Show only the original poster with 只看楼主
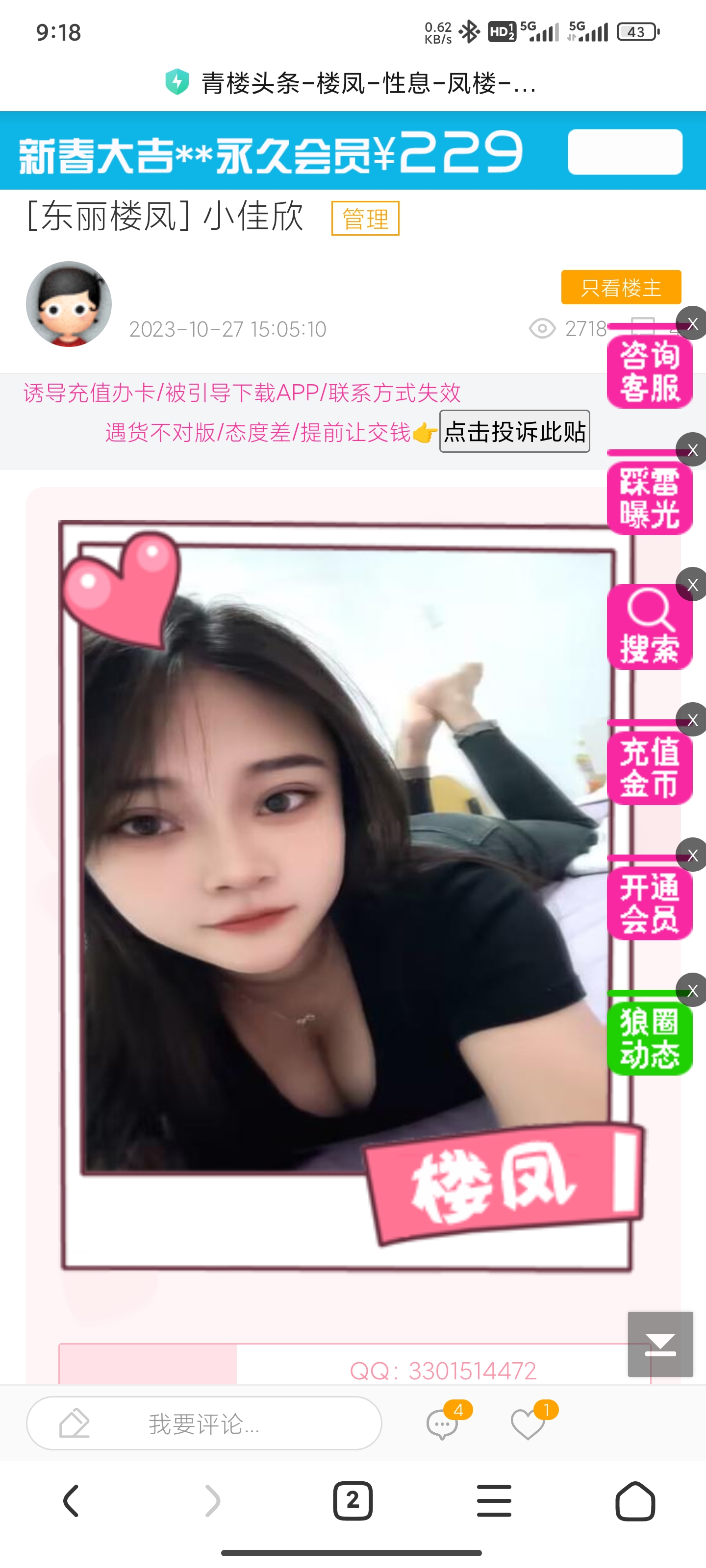Viewport: 706px width, 1568px height. (621, 287)
